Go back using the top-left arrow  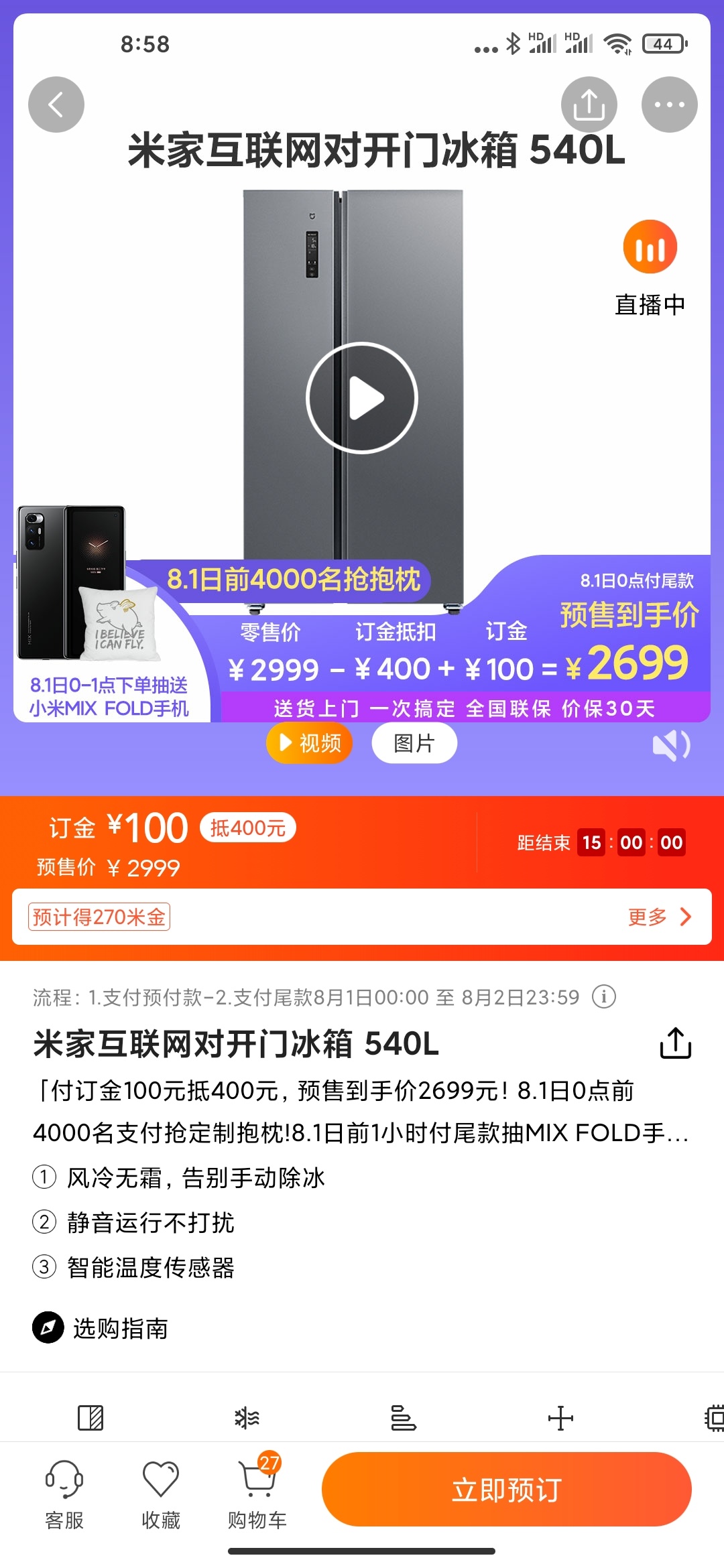point(56,105)
